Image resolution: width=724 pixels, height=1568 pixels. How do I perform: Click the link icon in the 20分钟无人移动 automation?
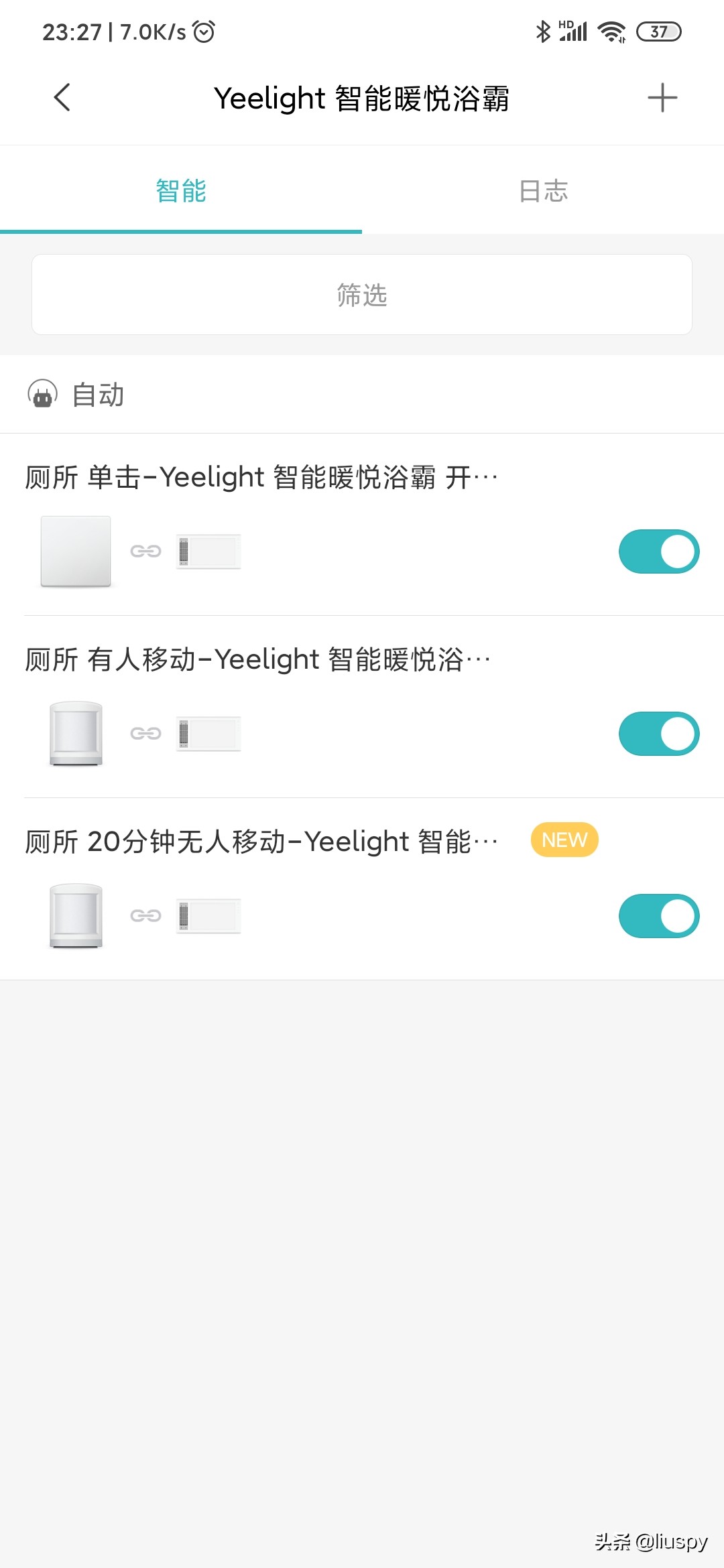pyautogui.click(x=146, y=916)
